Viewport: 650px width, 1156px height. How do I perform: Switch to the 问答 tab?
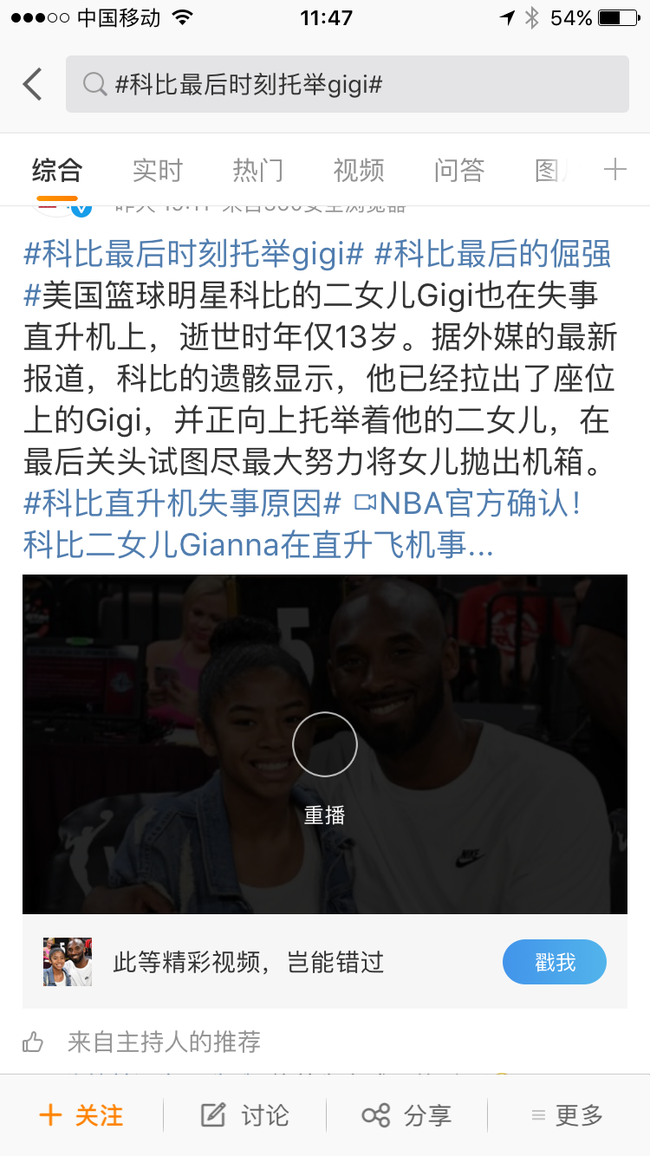click(x=459, y=170)
